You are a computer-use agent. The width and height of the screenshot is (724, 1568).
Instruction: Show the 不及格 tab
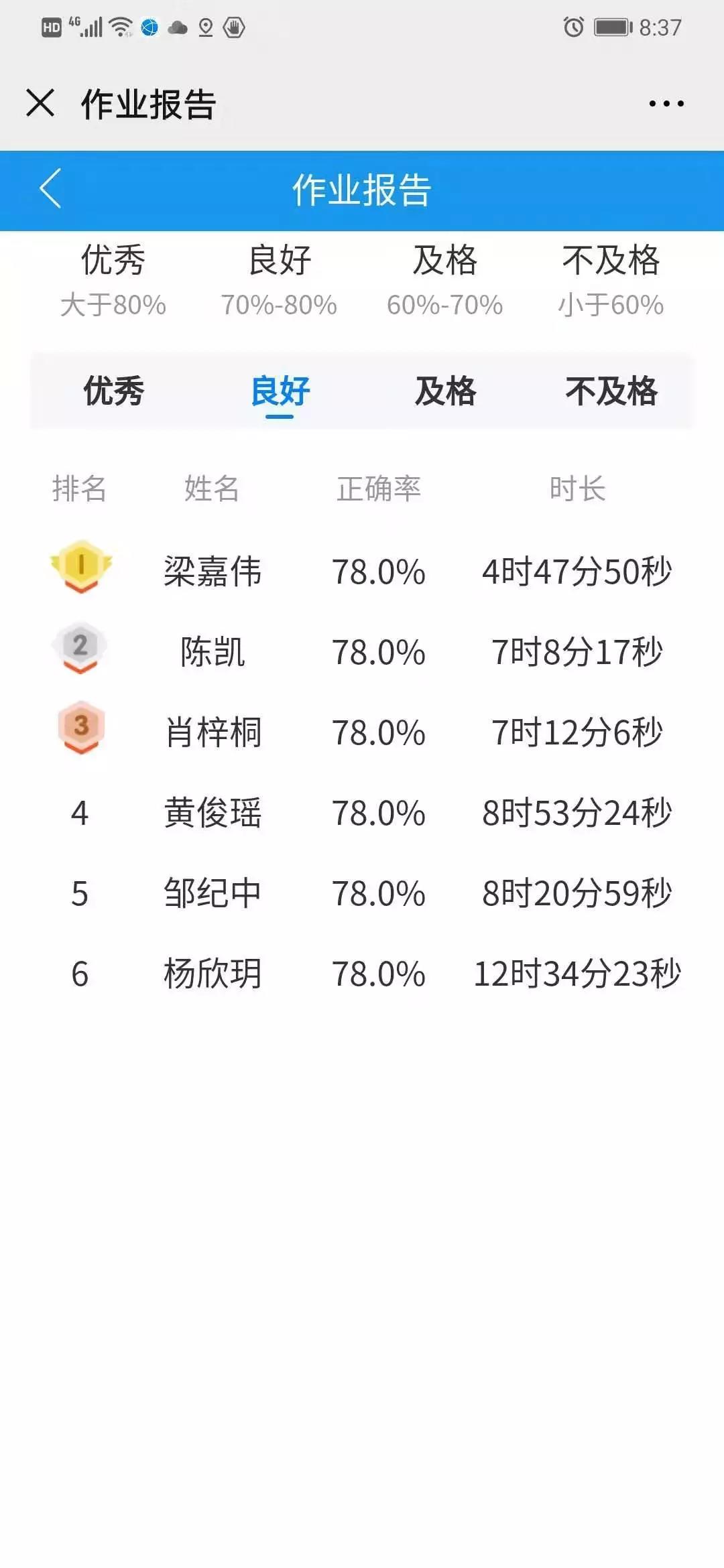point(611,391)
